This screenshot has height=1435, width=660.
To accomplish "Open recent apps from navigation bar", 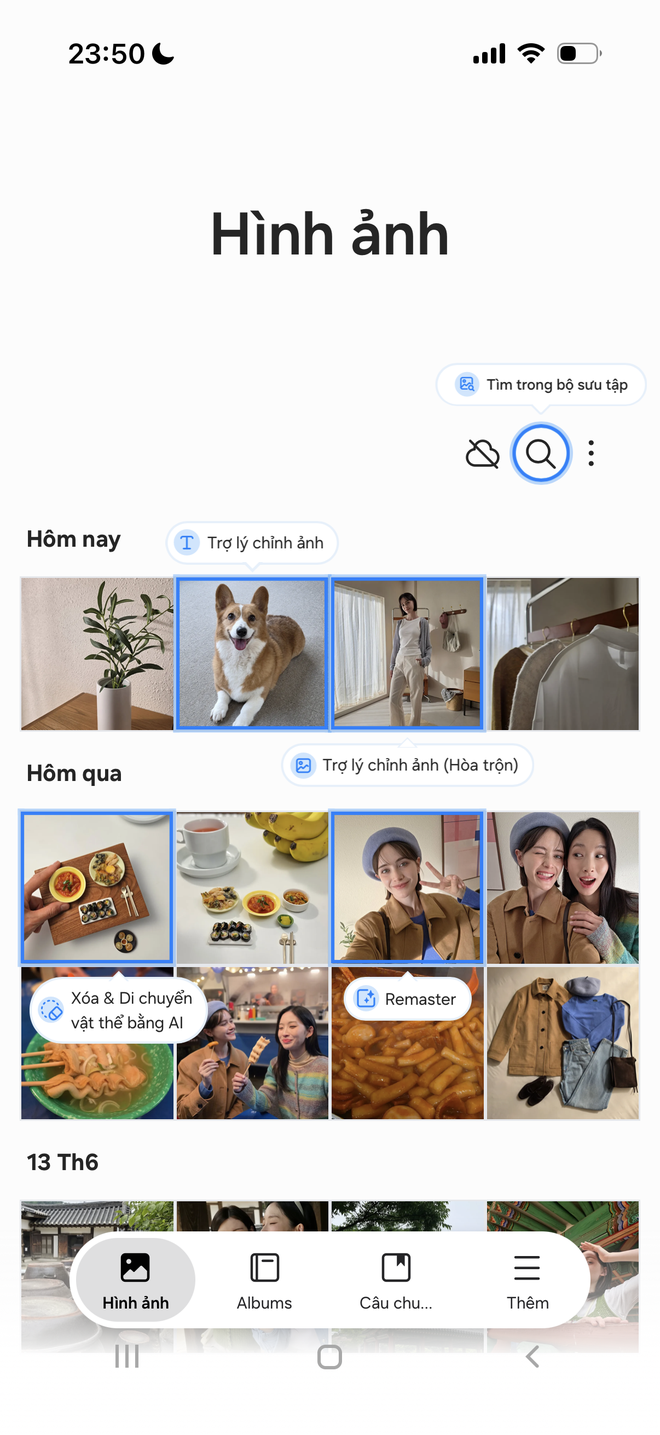I will 127,1356.
